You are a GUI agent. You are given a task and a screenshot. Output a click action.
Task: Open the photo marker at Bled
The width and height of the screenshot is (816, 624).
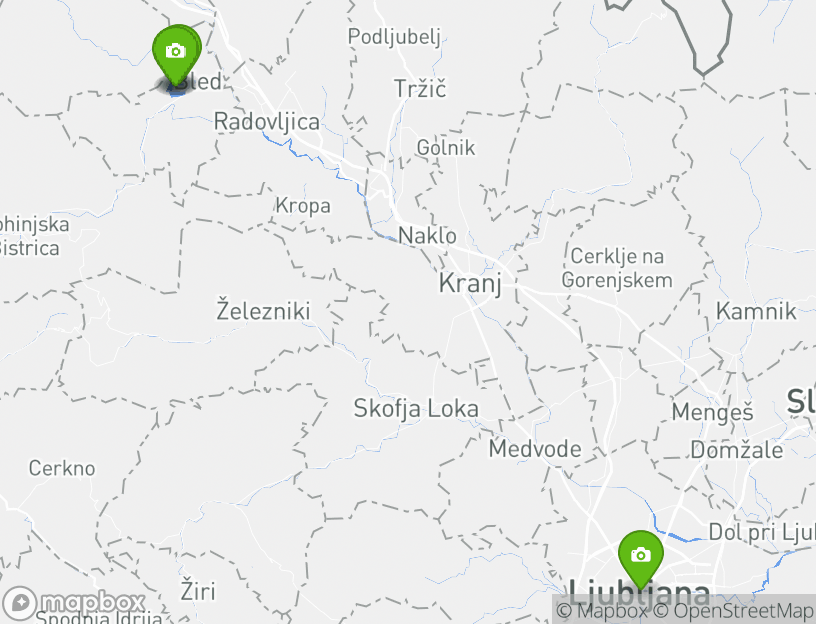pos(175,52)
